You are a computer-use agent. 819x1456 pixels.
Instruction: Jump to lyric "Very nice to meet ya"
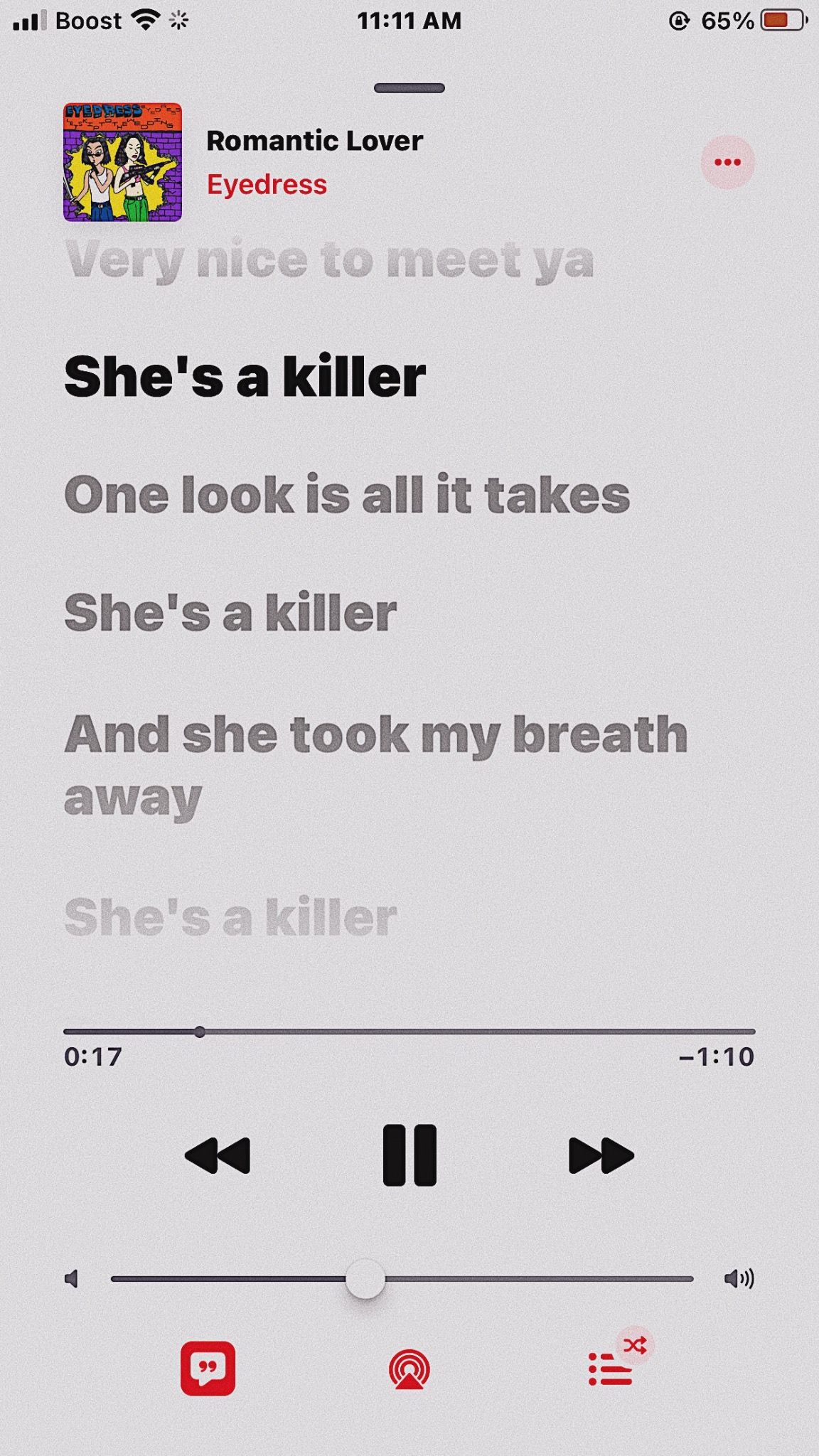coord(329,259)
